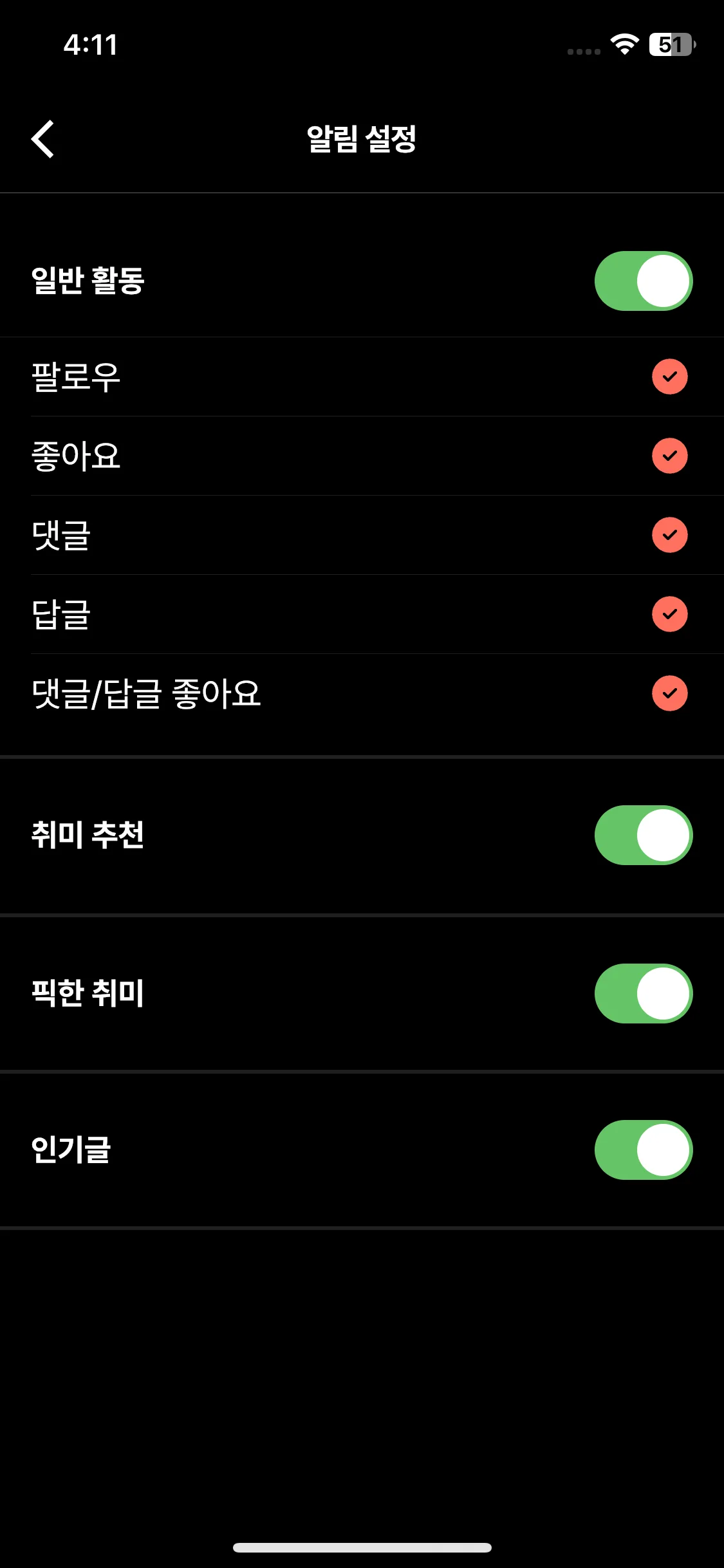Tap the Wi-Fi icon in the status bar
The height and width of the screenshot is (1568, 724).
click(623, 45)
